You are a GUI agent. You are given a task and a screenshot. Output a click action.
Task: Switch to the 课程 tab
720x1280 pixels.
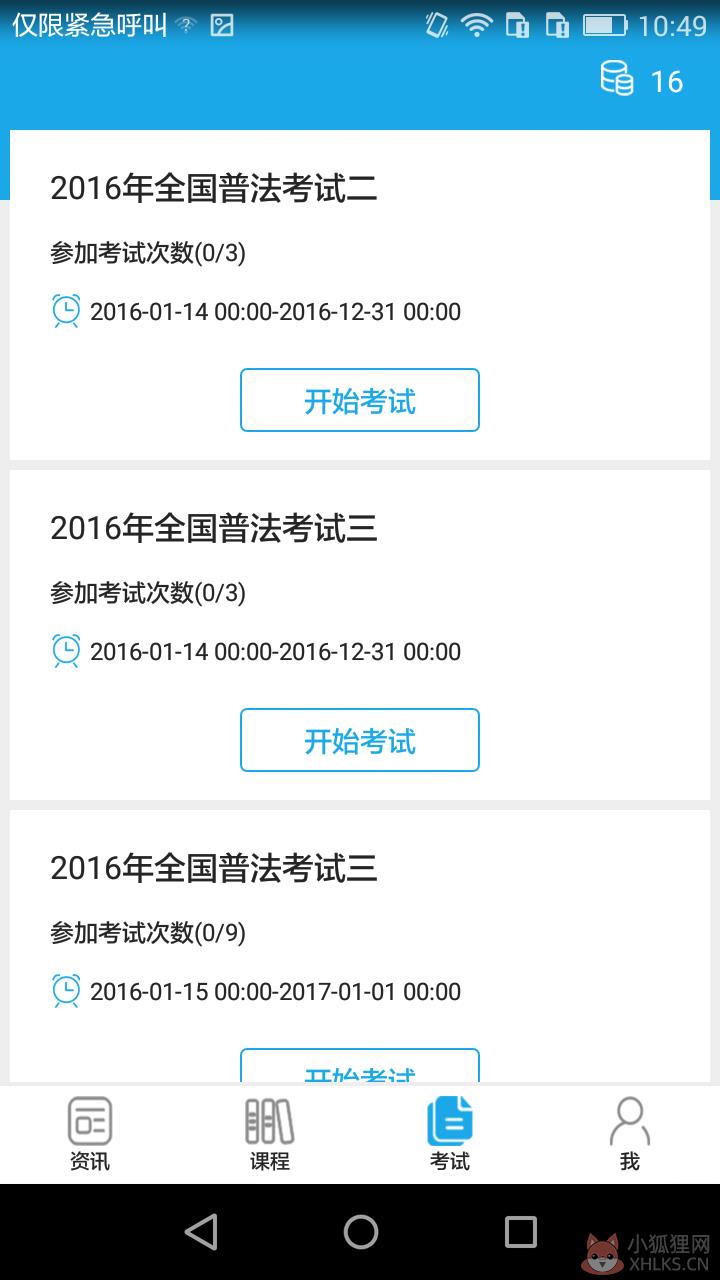point(270,1134)
